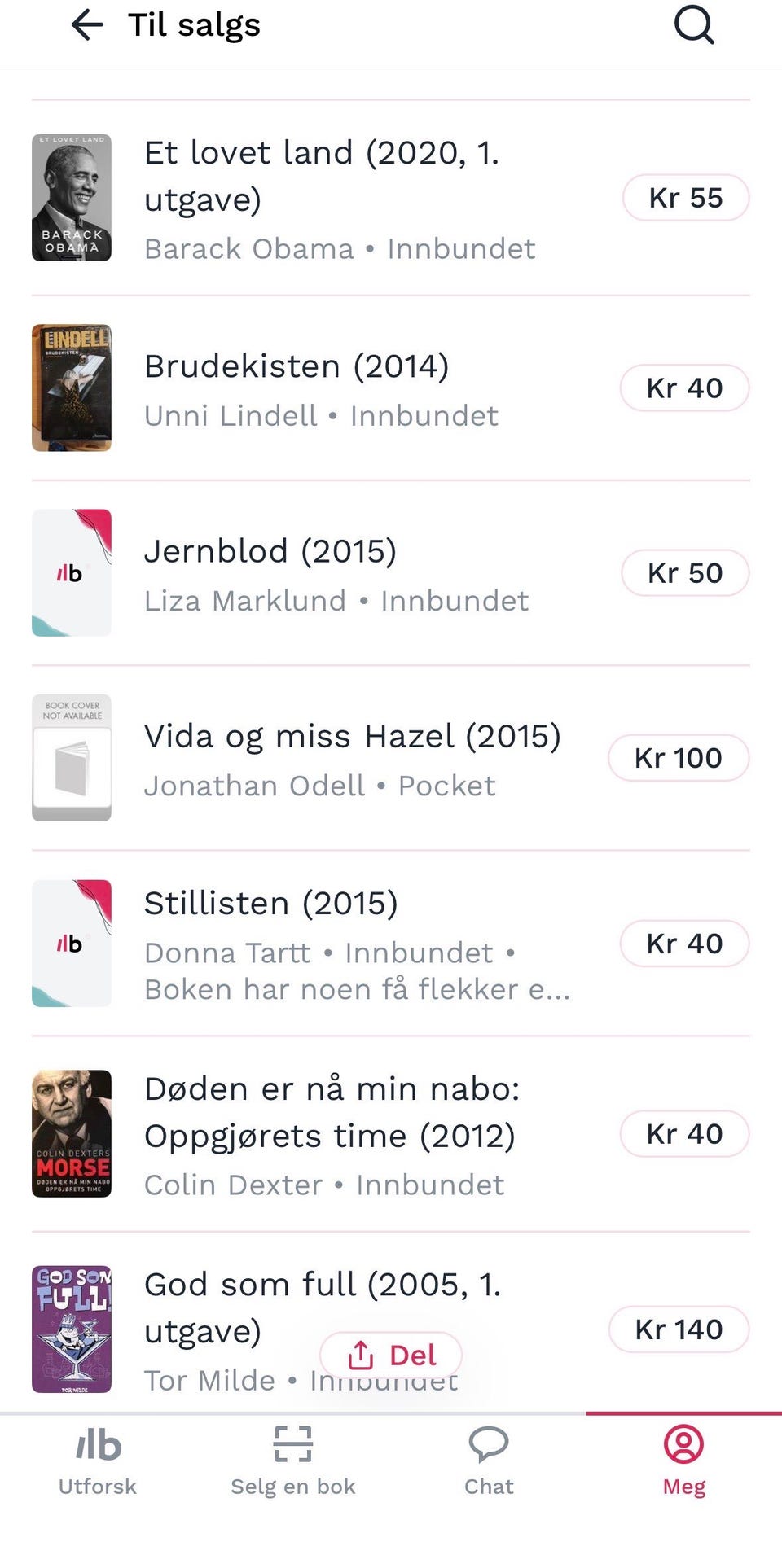Tap the Del share button

391,1356
